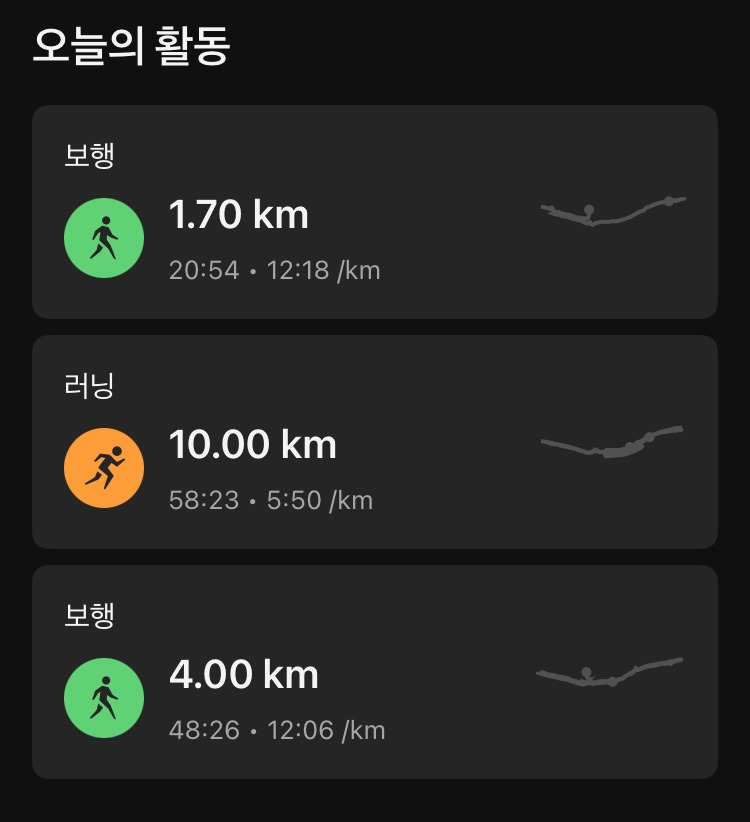Open the 10.00 km running activity card
The image size is (750, 822).
coord(374,442)
